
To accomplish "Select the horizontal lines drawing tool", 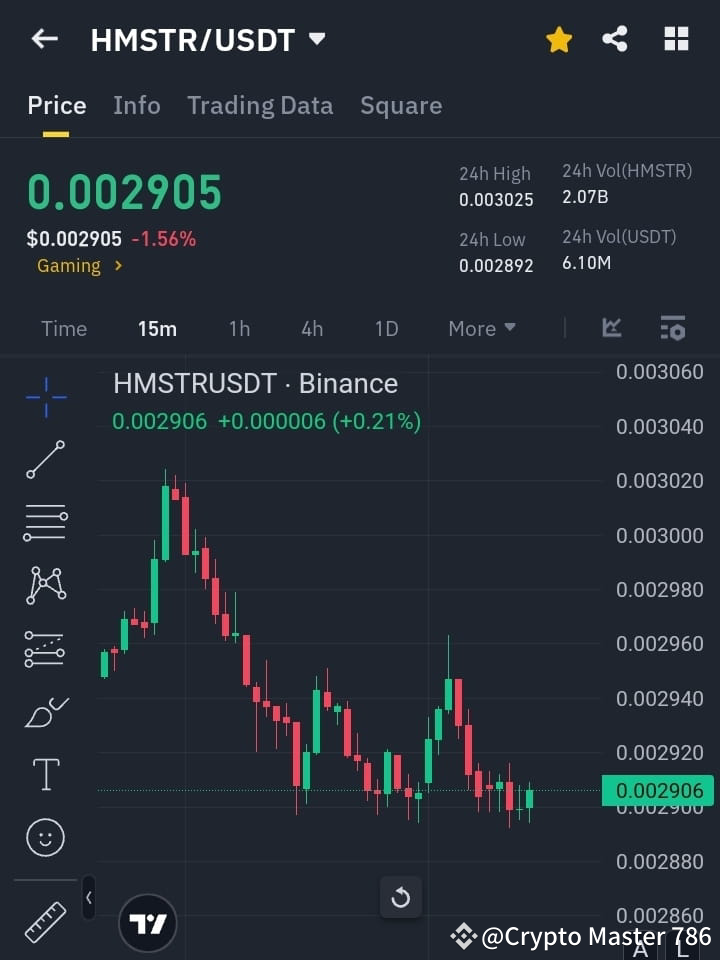I will [x=44, y=523].
